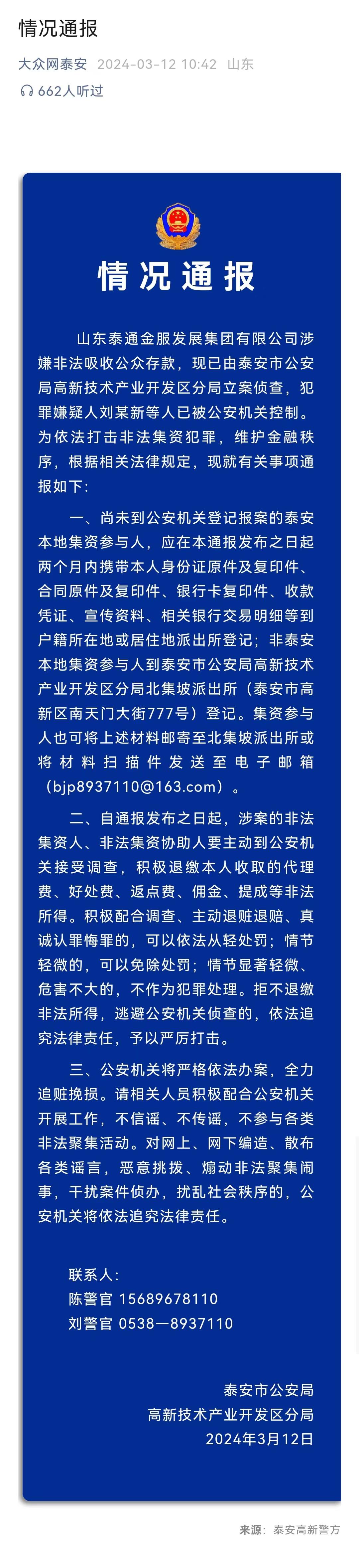Open the 大众网泰安 account page

tap(52, 64)
